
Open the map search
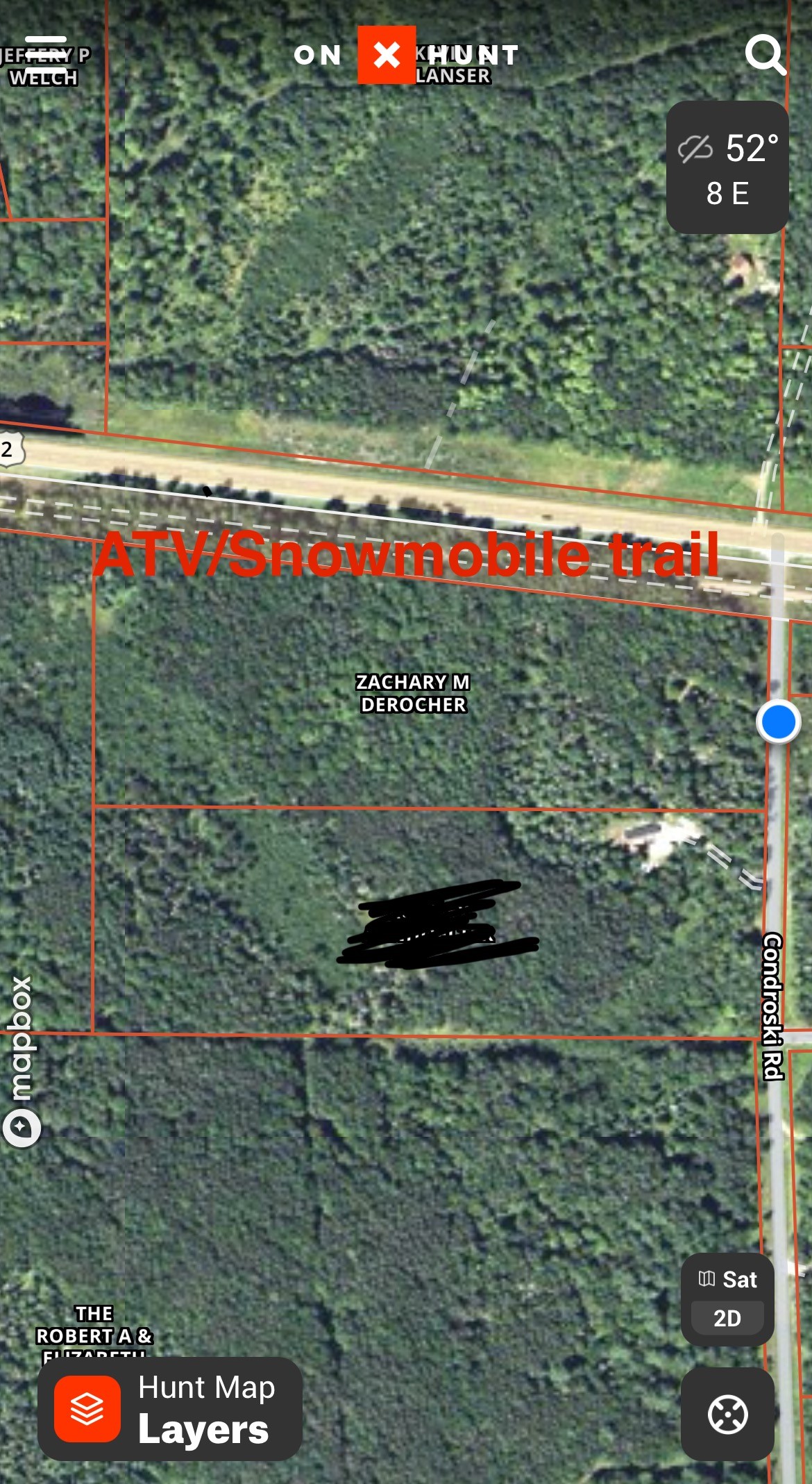pos(766,54)
